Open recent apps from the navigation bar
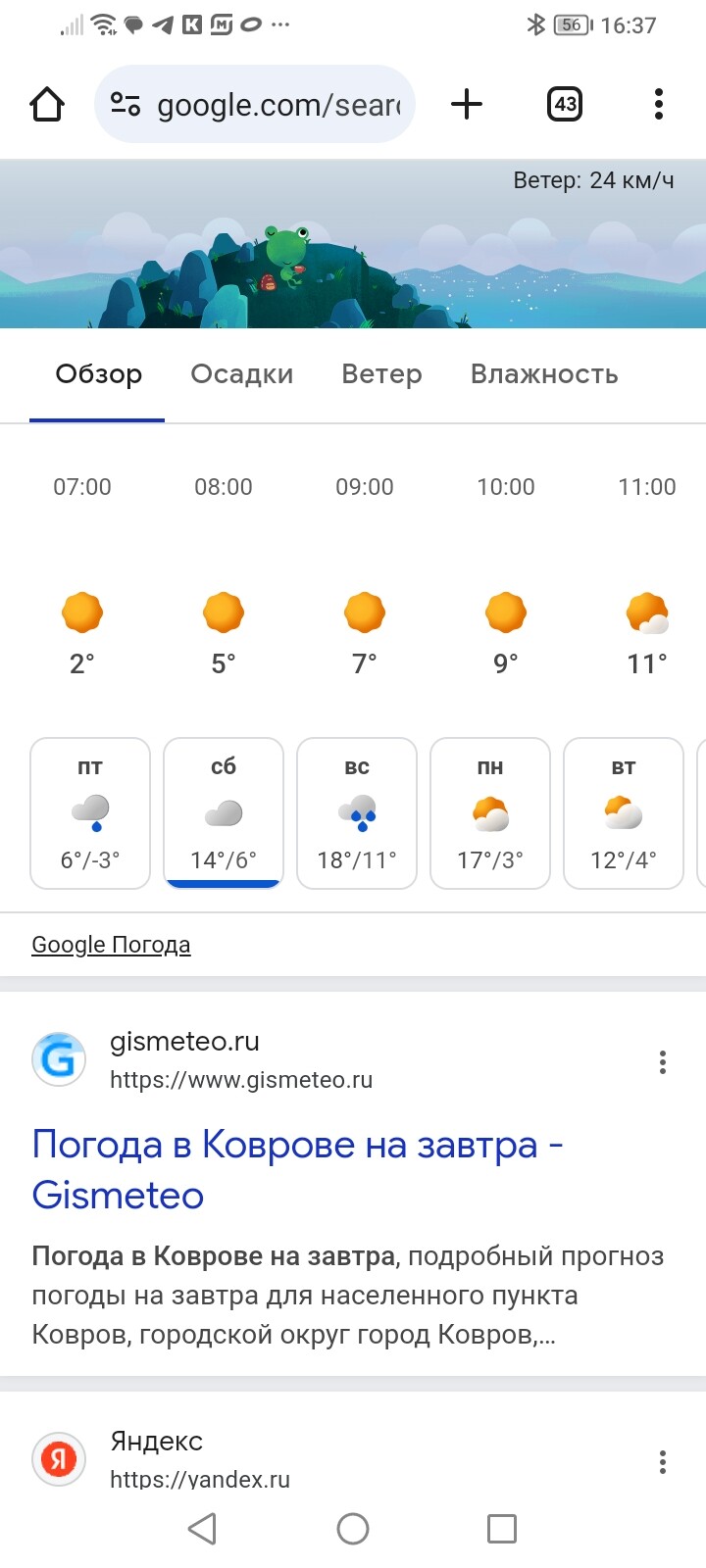 pos(502,1529)
